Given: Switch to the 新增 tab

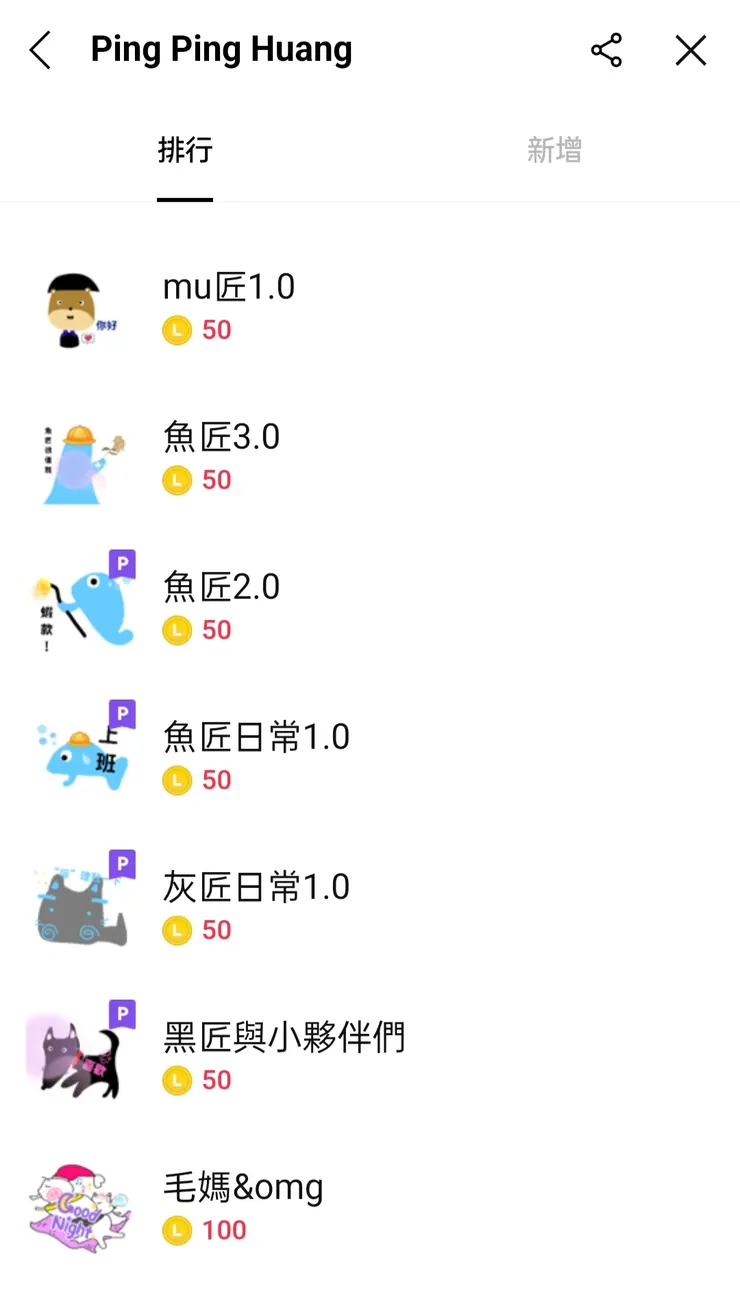Looking at the screenshot, I should 555,150.
